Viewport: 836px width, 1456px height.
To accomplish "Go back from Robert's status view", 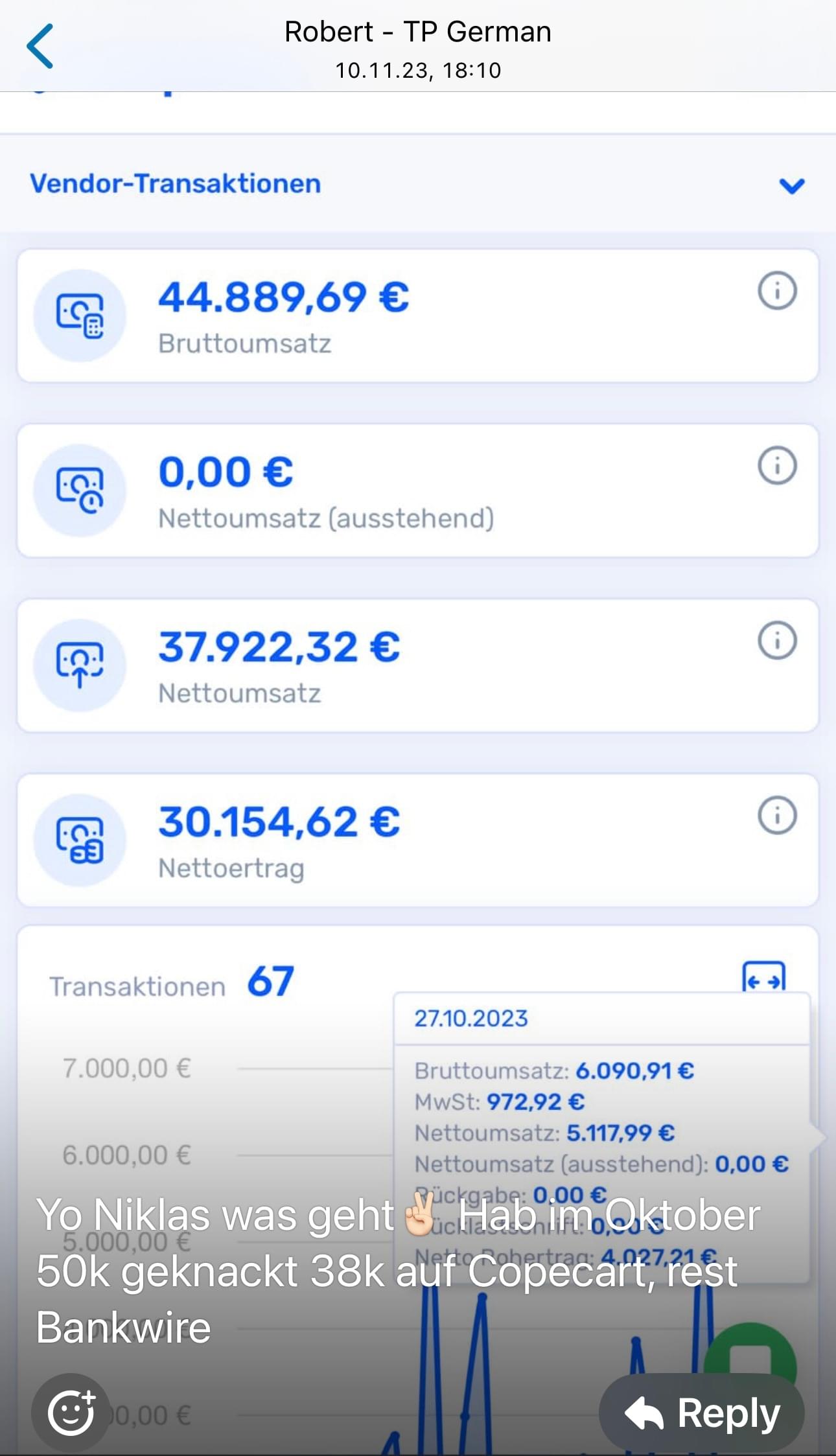I will click(40, 47).
